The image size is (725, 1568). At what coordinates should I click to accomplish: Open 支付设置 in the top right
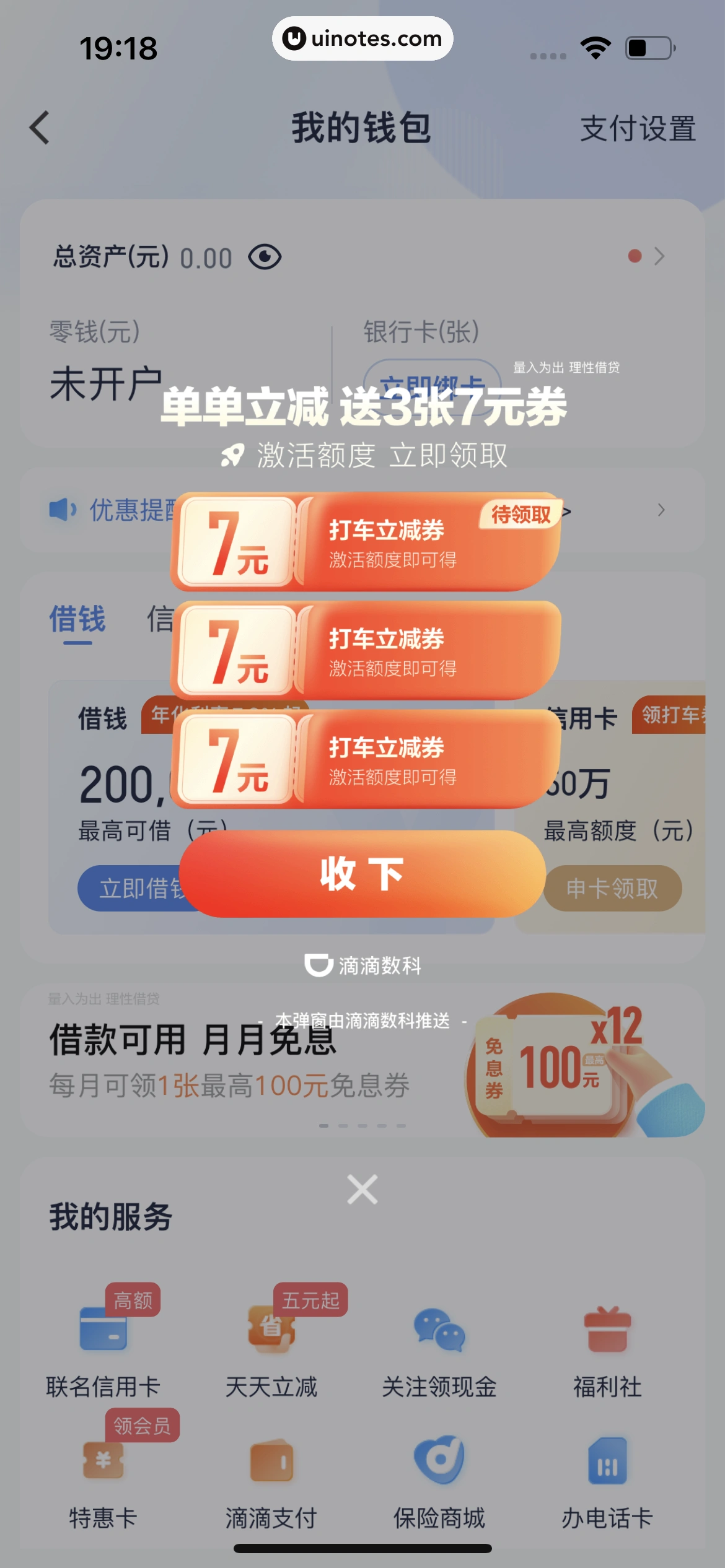tap(638, 129)
